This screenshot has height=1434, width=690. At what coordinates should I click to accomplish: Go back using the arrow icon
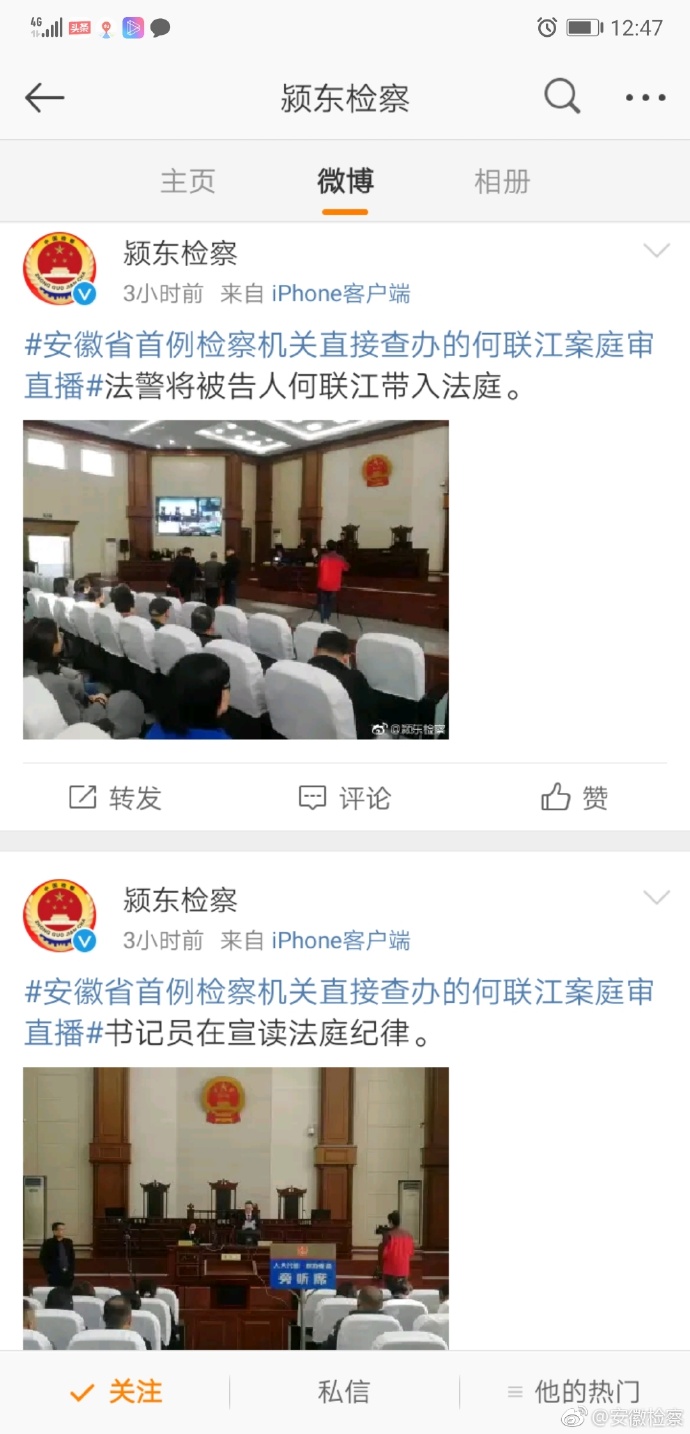(x=44, y=98)
